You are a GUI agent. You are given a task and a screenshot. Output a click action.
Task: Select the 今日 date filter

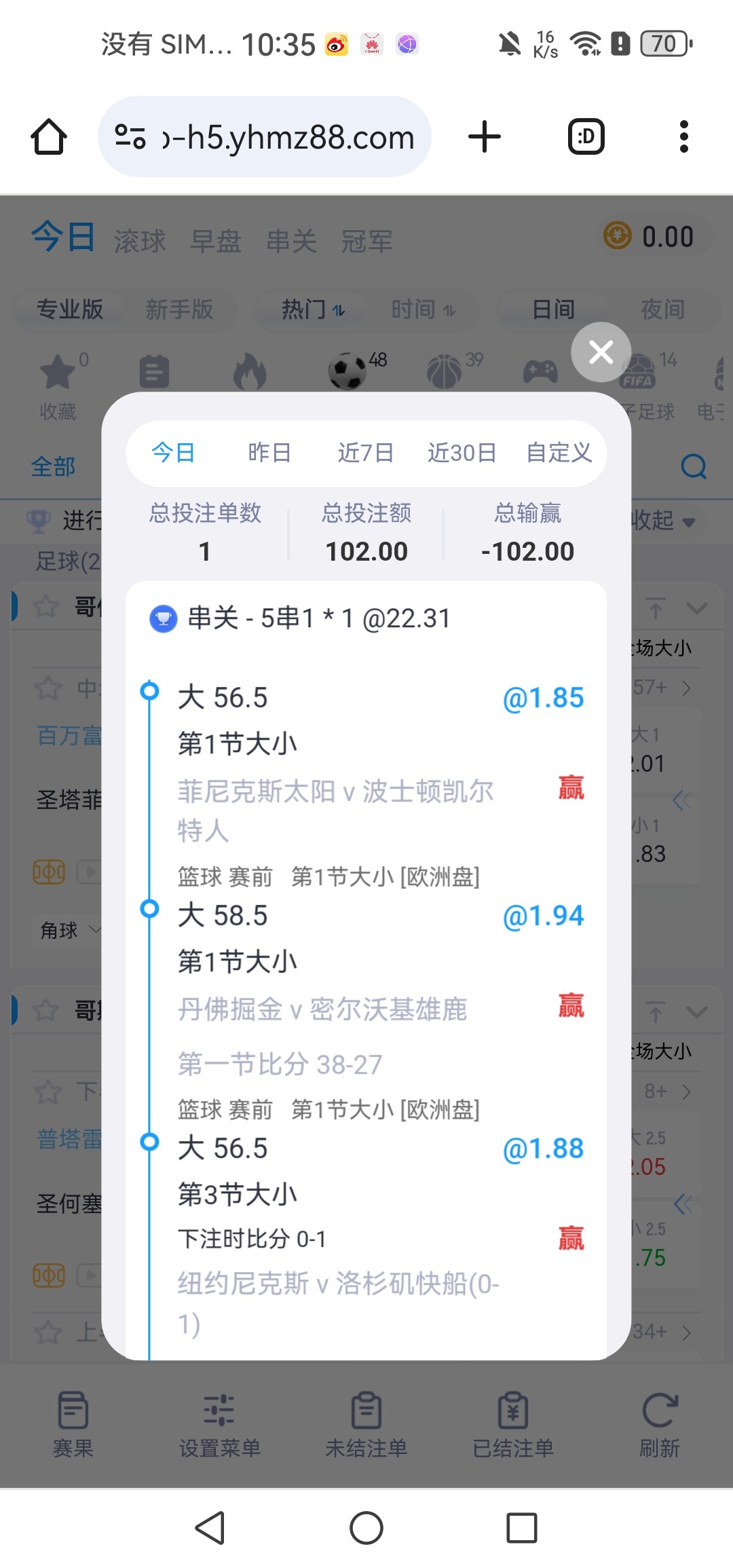(x=173, y=453)
